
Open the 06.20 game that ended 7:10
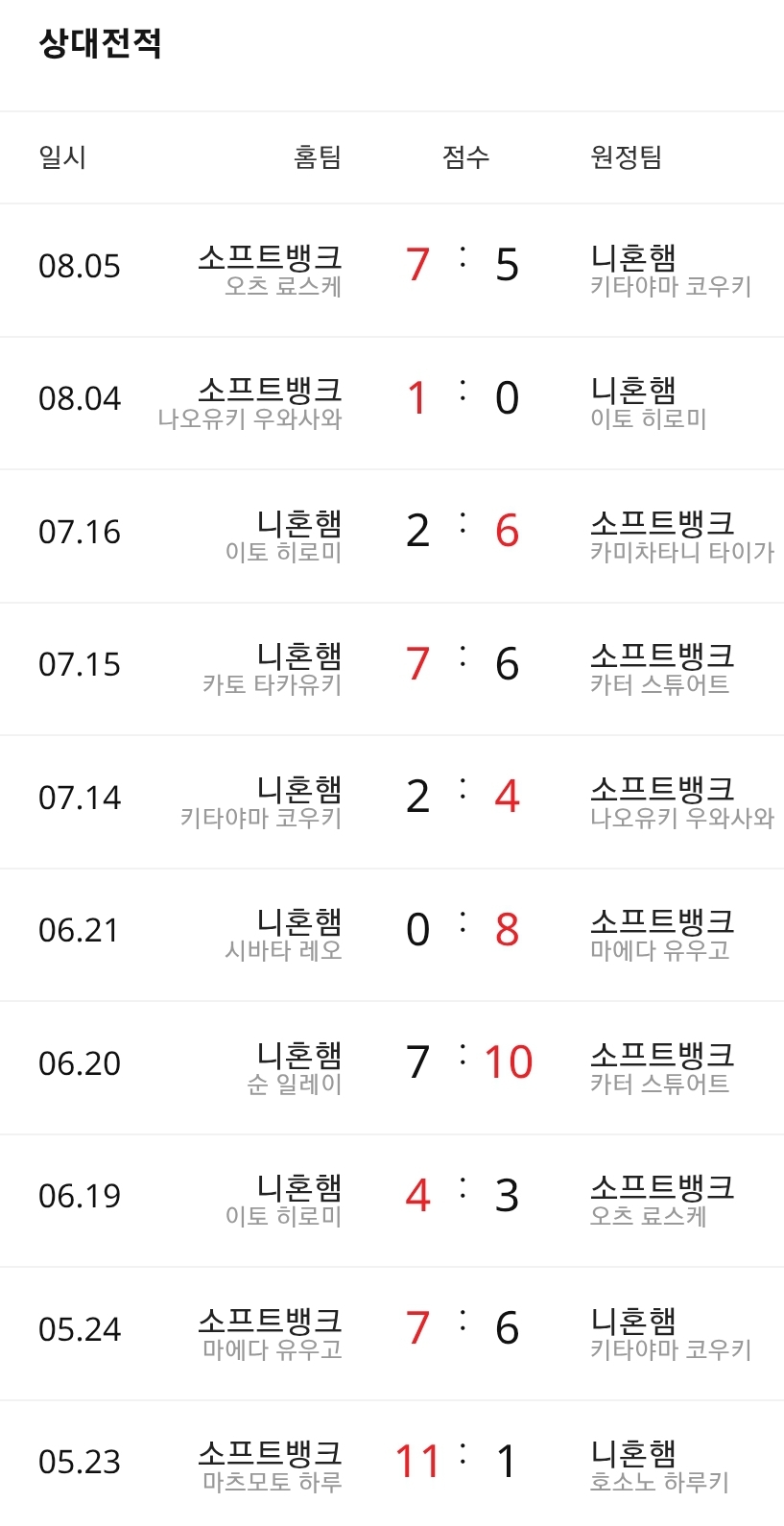[392, 1068]
